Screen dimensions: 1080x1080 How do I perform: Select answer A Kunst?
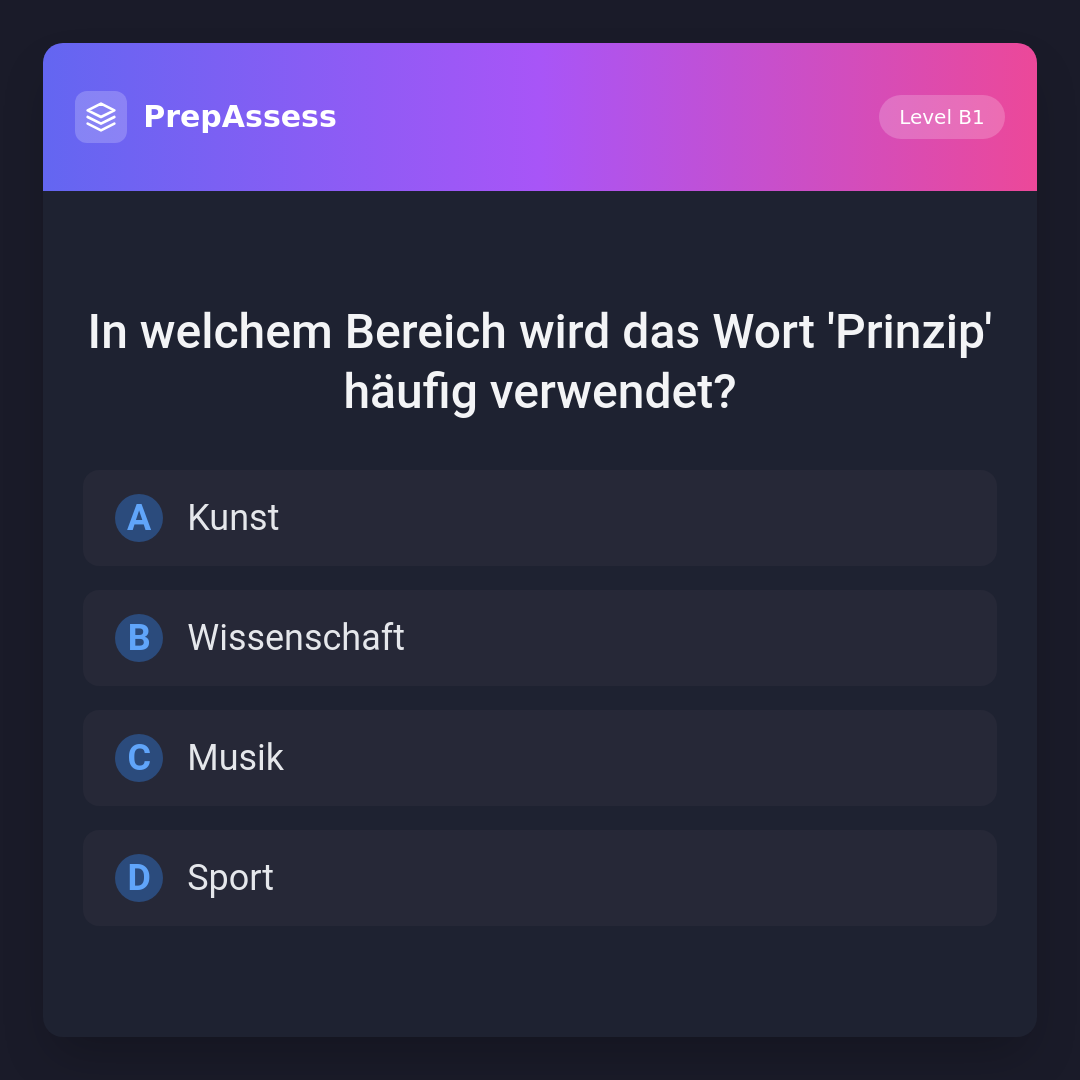click(x=539, y=518)
